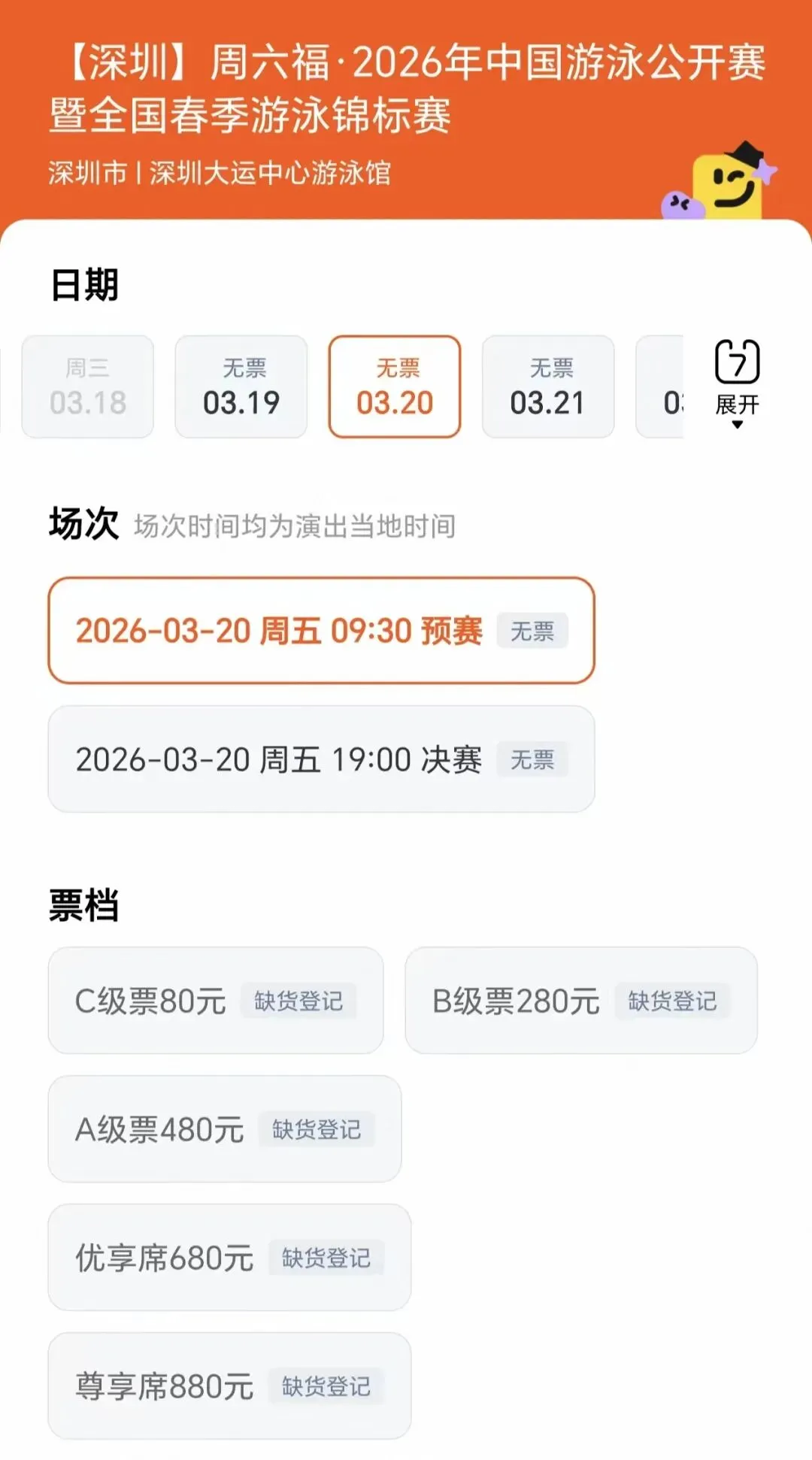Choose A级票480元 ticket tier
The height and width of the screenshot is (1460, 812).
click(225, 1129)
